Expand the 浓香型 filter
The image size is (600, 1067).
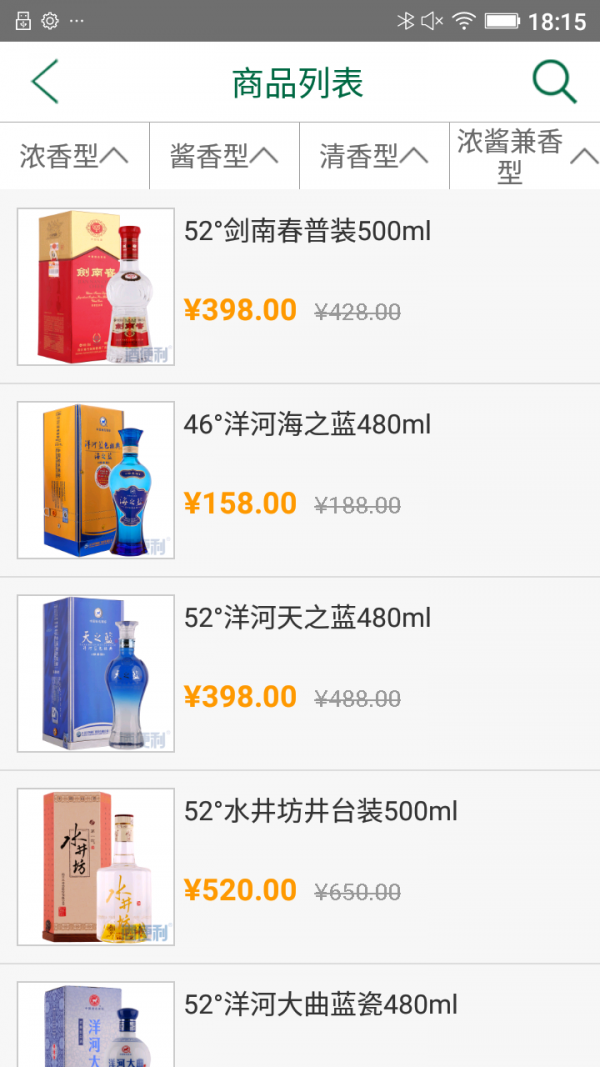click(74, 156)
